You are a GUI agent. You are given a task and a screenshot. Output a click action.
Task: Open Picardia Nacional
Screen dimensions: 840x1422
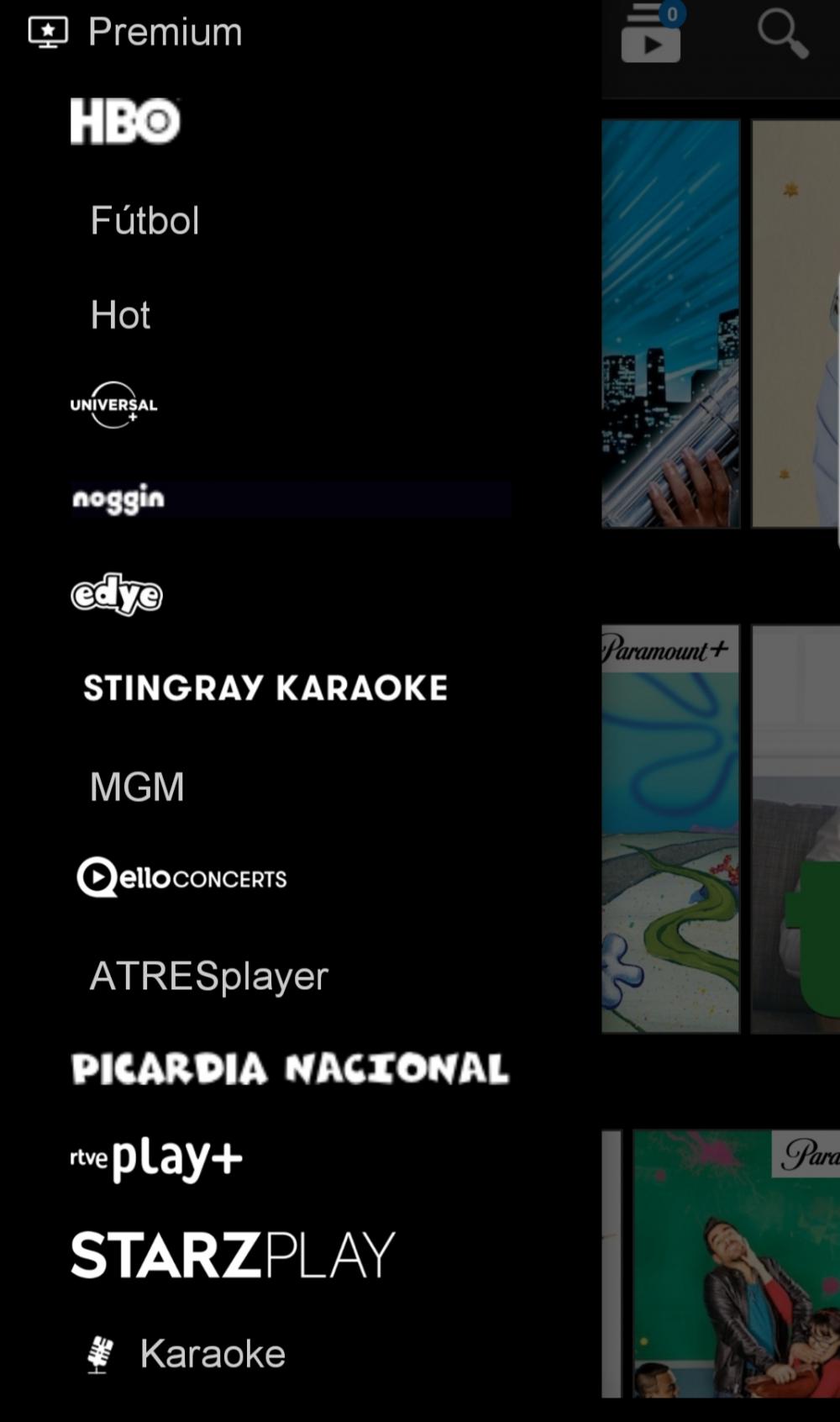coord(290,1069)
